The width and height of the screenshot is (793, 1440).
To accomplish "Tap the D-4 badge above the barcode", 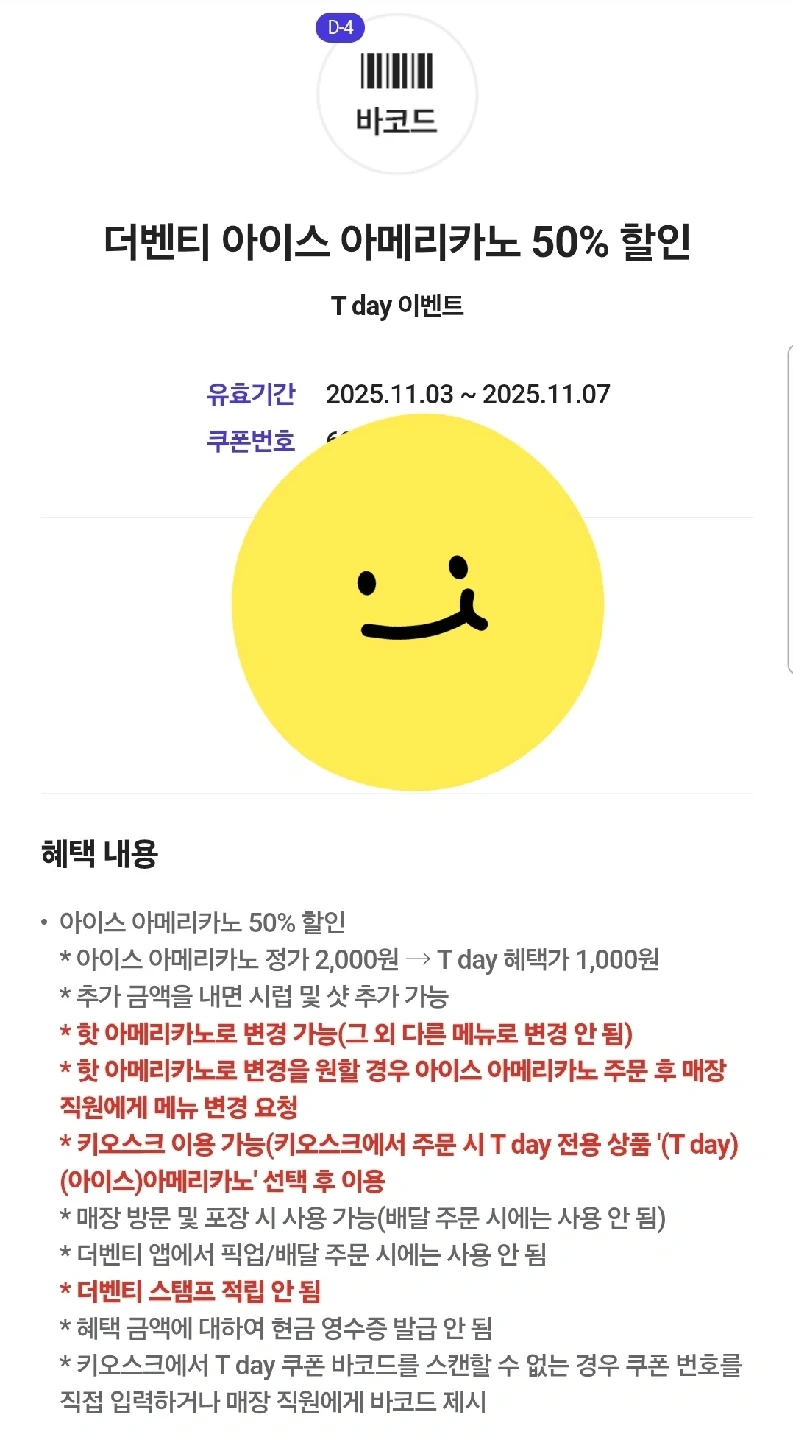I will coord(340,29).
